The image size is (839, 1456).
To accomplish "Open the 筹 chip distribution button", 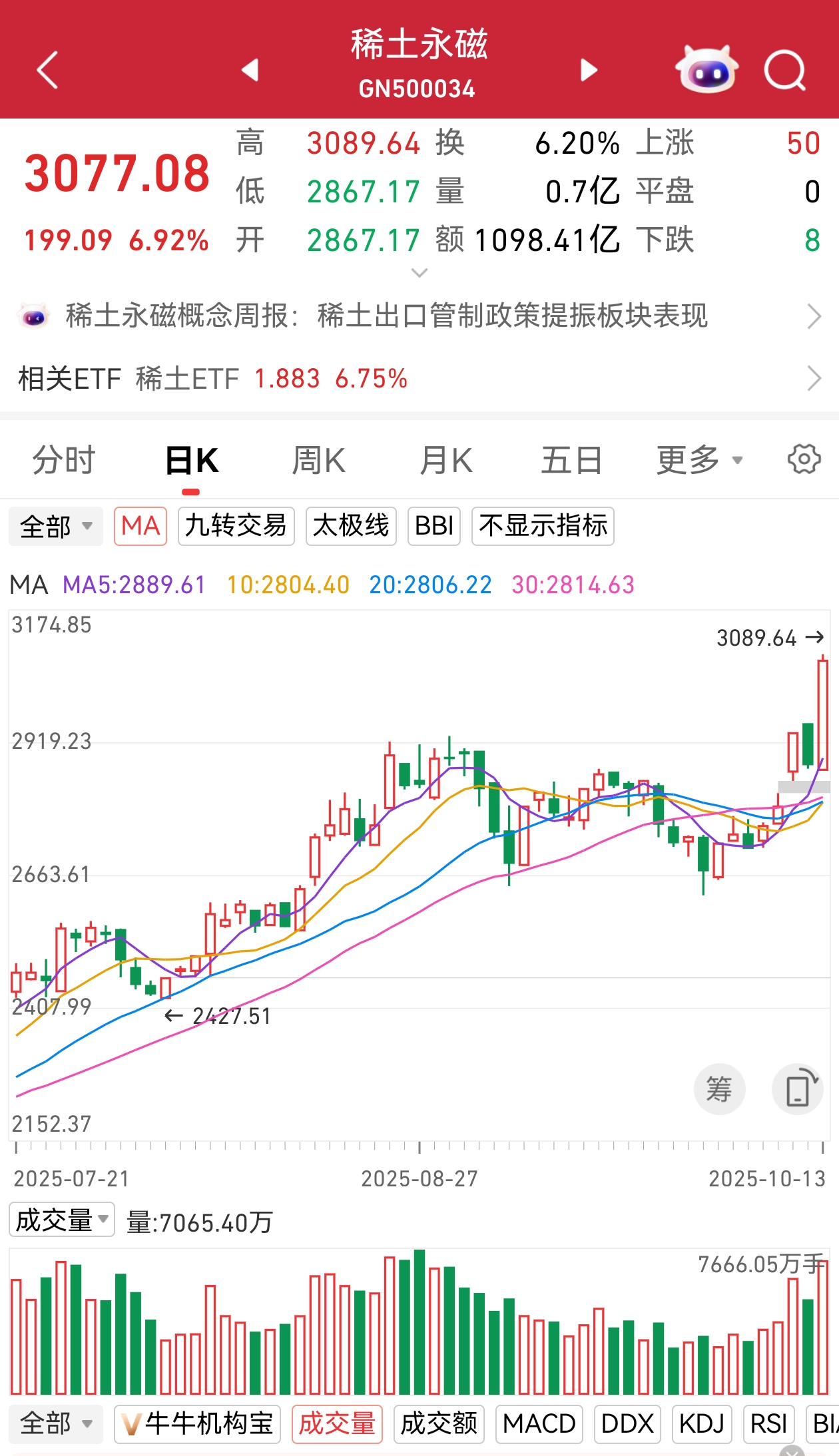I will pos(719,1089).
